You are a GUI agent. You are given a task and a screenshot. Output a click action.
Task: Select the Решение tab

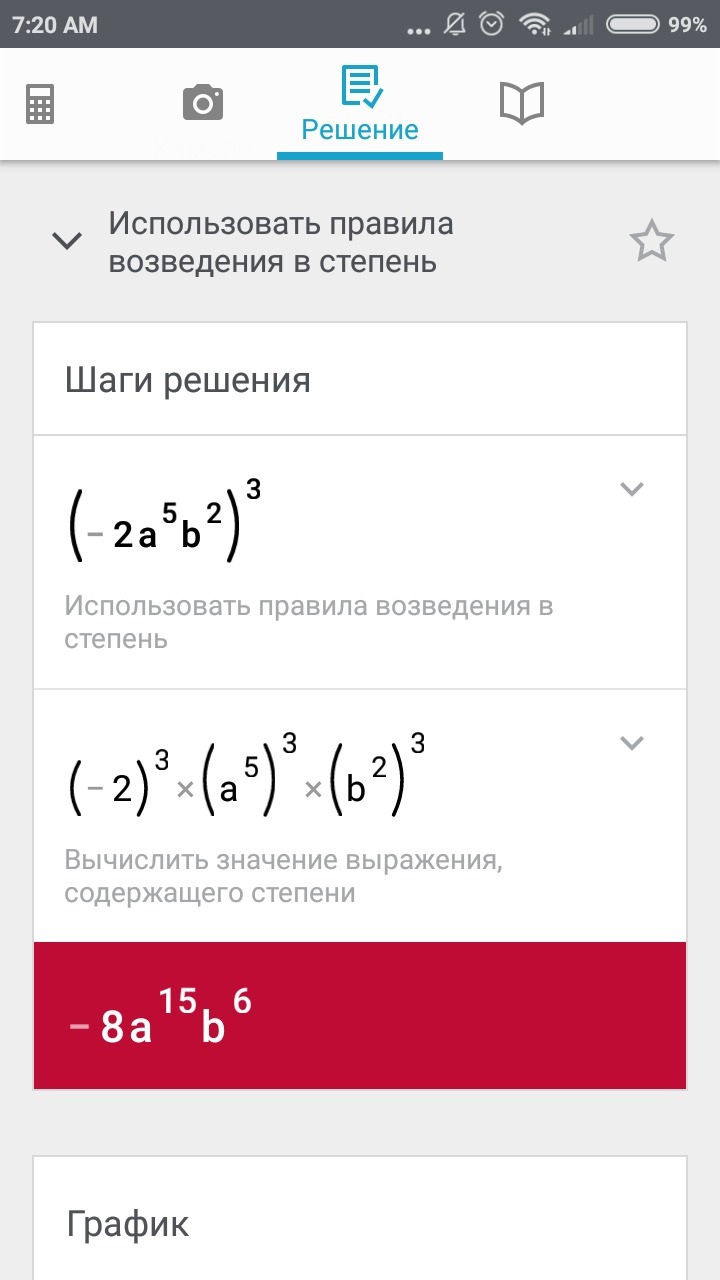(x=360, y=105)
